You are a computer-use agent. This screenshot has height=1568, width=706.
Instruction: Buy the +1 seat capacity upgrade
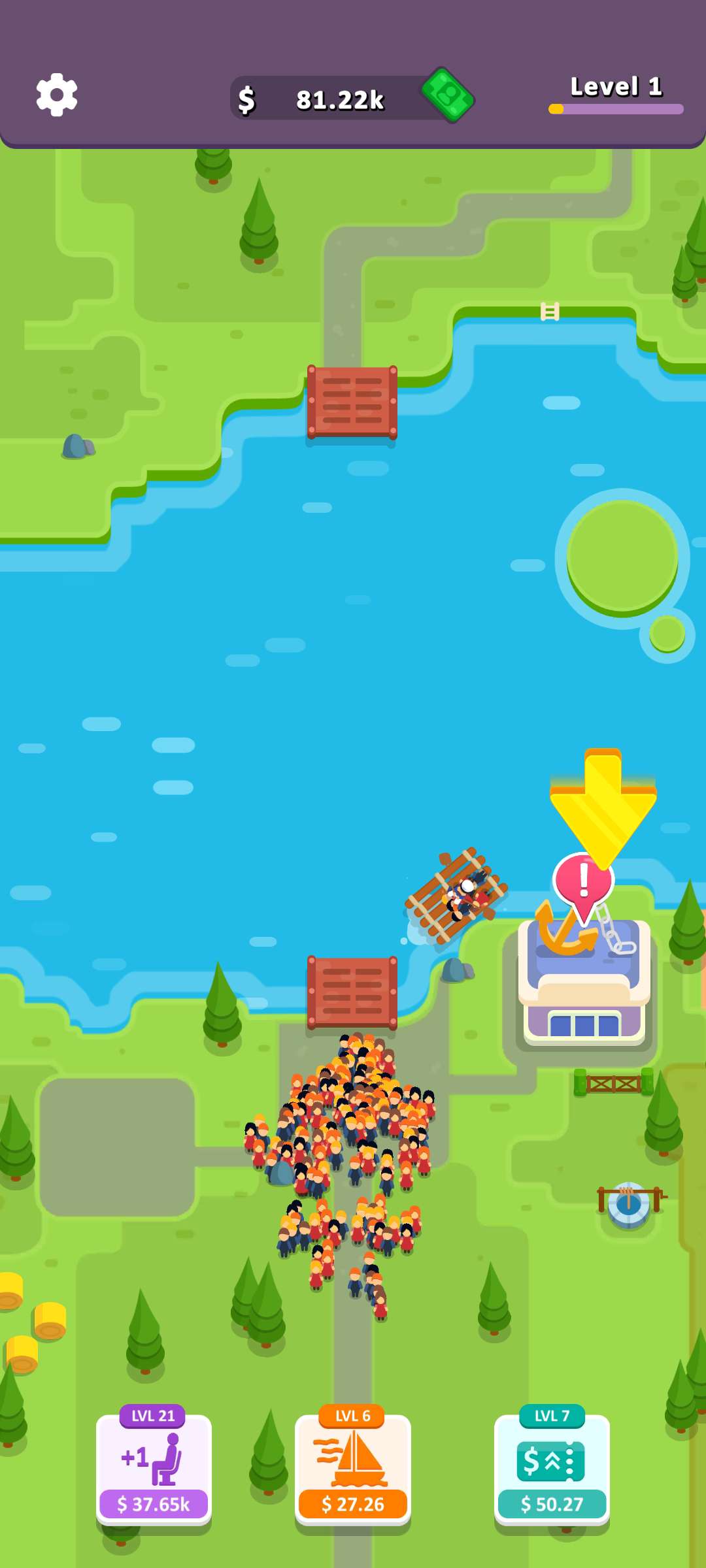click(154, 1469)
